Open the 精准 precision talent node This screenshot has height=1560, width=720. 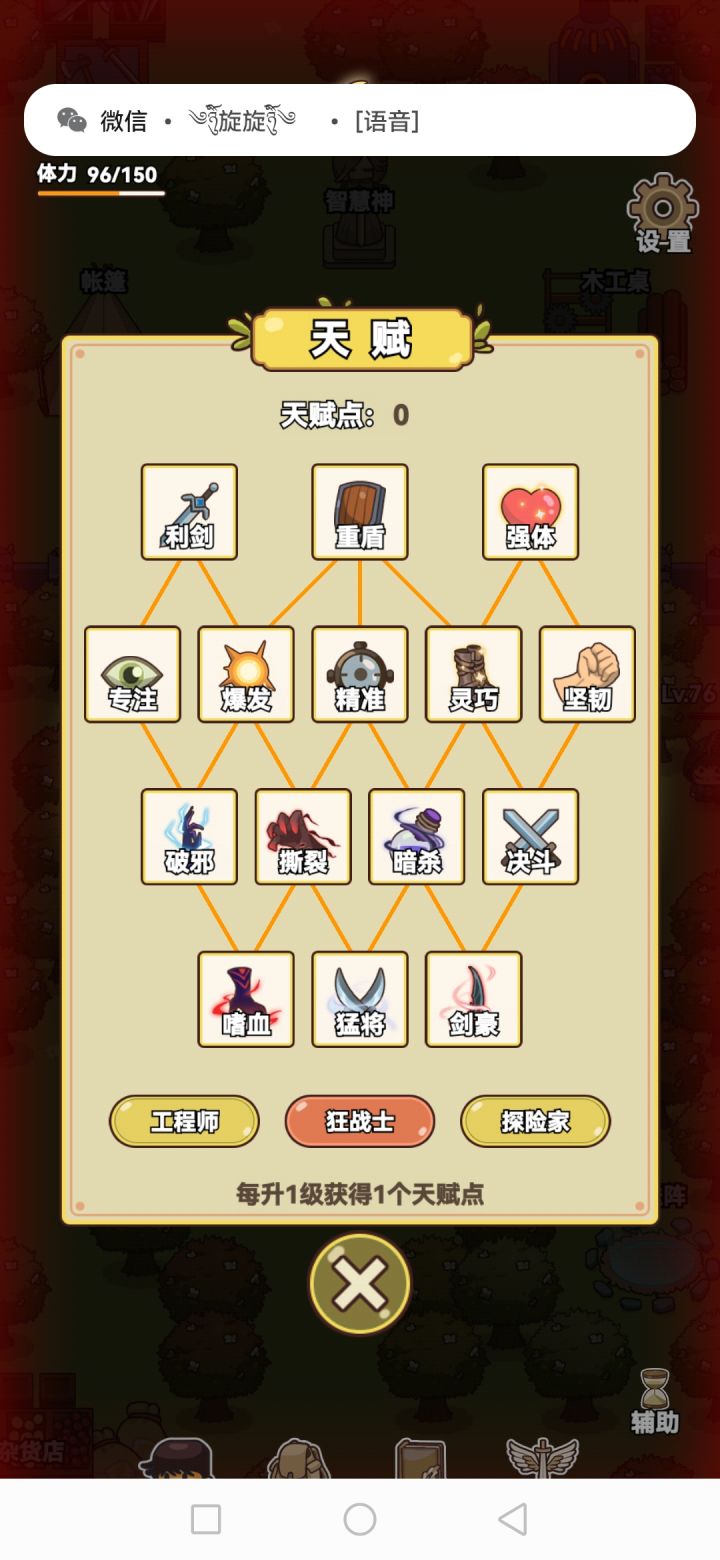pos(359,674)
